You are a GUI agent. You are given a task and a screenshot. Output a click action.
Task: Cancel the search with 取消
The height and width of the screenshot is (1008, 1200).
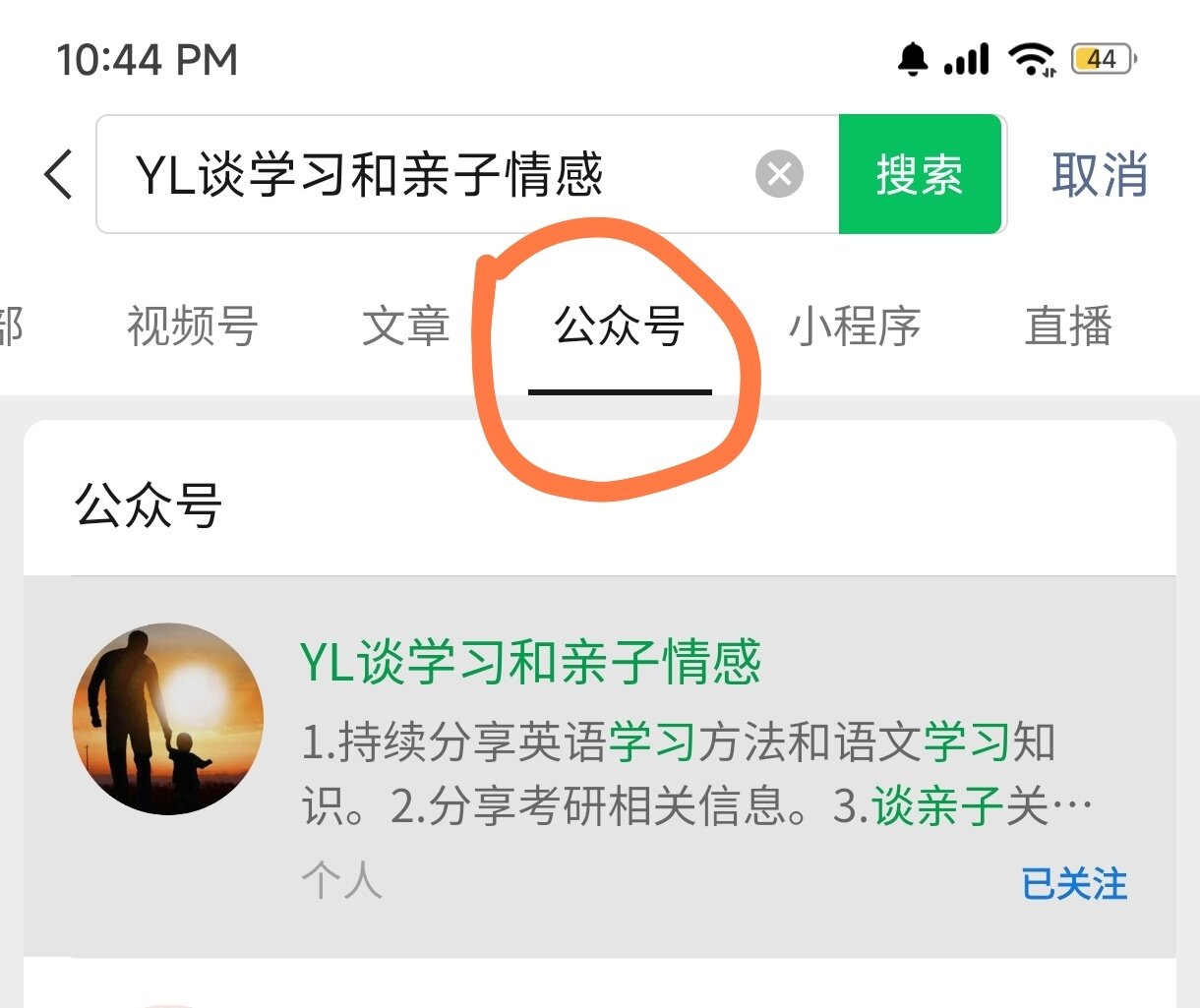(x=1099, y=175)
